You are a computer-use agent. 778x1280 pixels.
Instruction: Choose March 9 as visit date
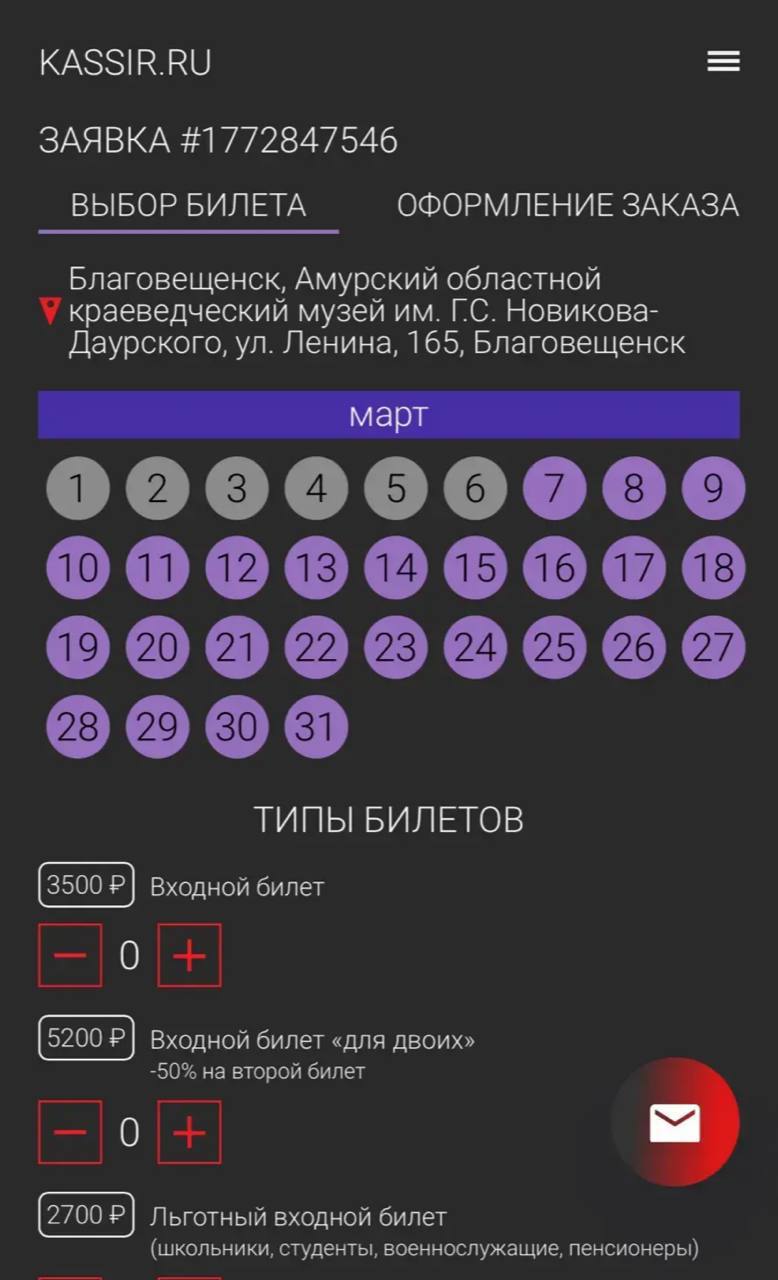pos(713,489)
